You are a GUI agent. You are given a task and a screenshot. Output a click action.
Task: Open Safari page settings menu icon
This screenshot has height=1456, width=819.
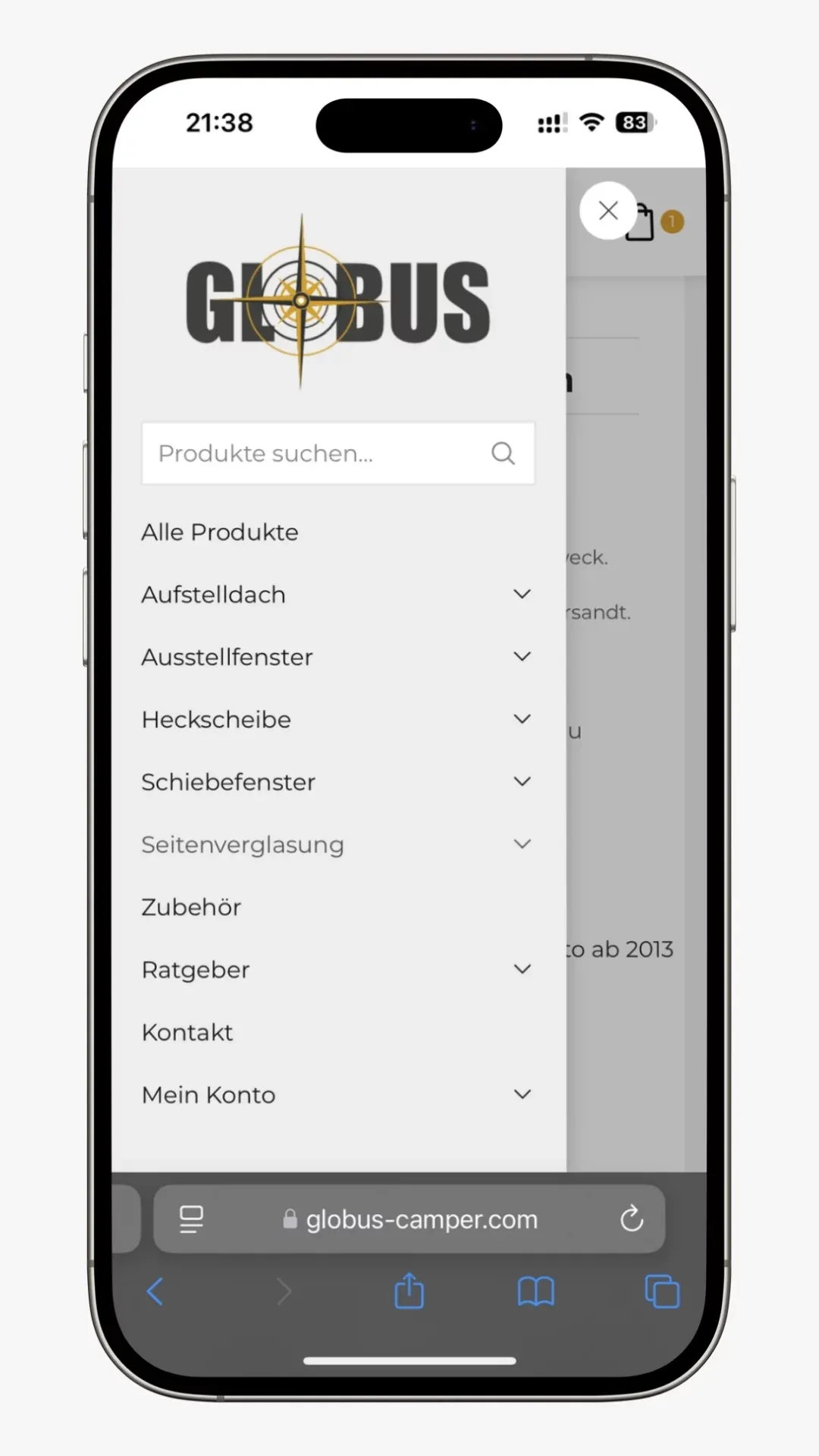[191, 1219]
